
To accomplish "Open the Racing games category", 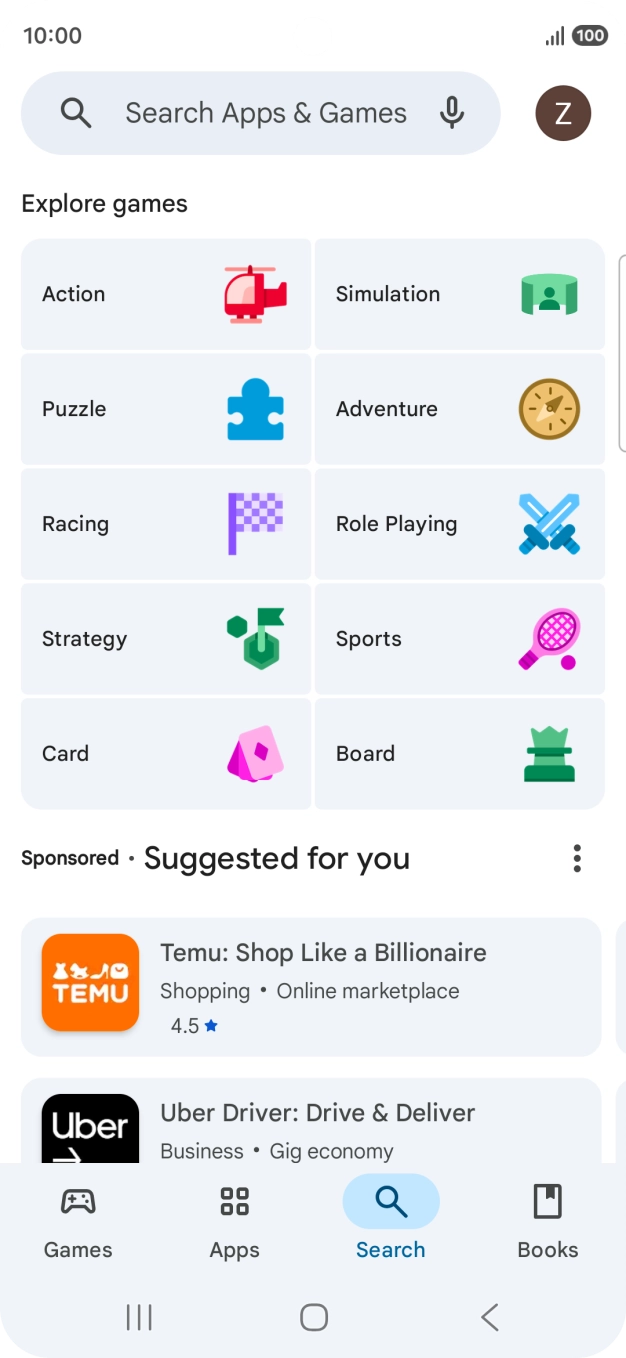I will 166,524.
